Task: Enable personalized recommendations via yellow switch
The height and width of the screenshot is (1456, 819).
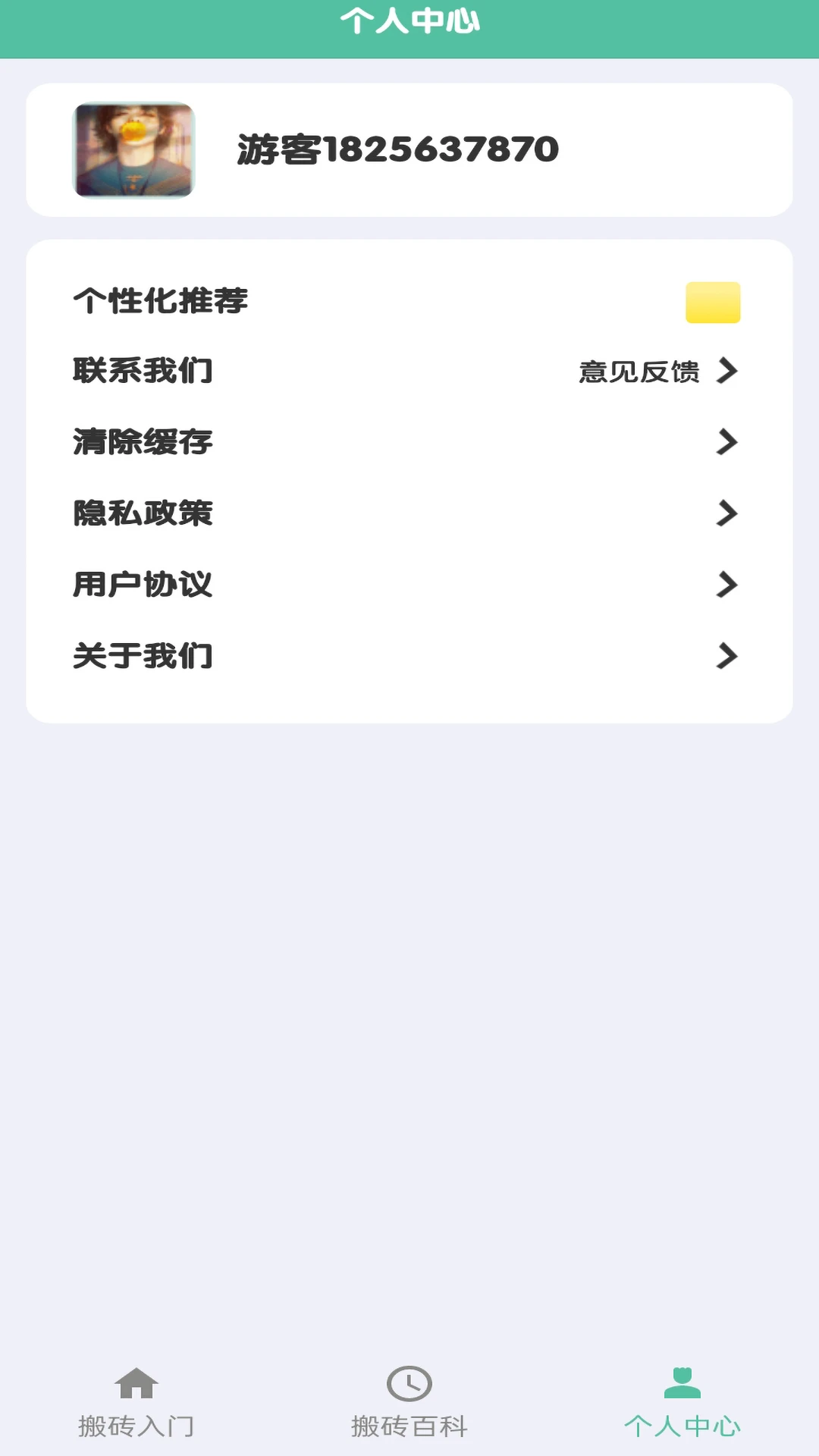Action: coord(711,302)
